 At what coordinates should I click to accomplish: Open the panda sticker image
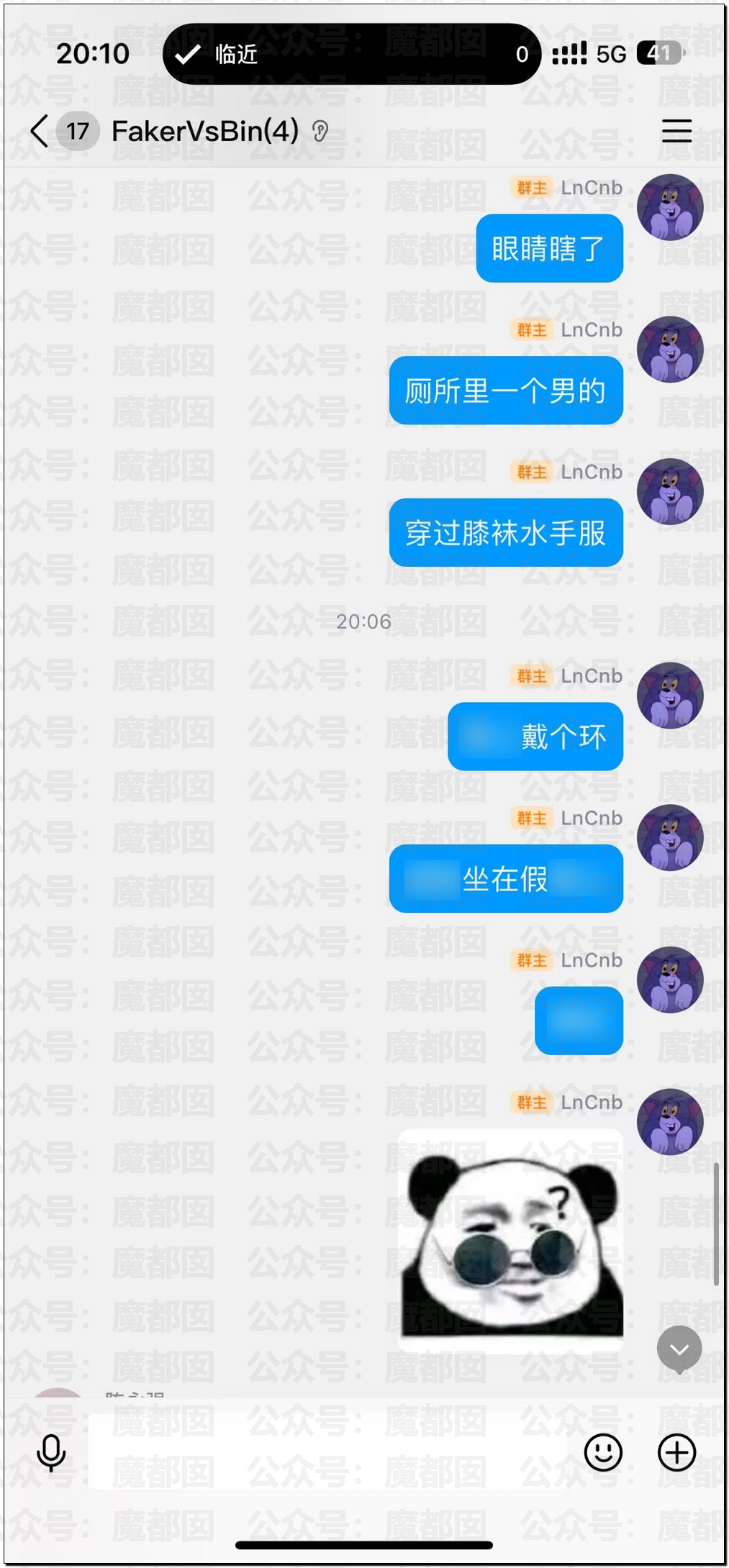pos(511,1239)
